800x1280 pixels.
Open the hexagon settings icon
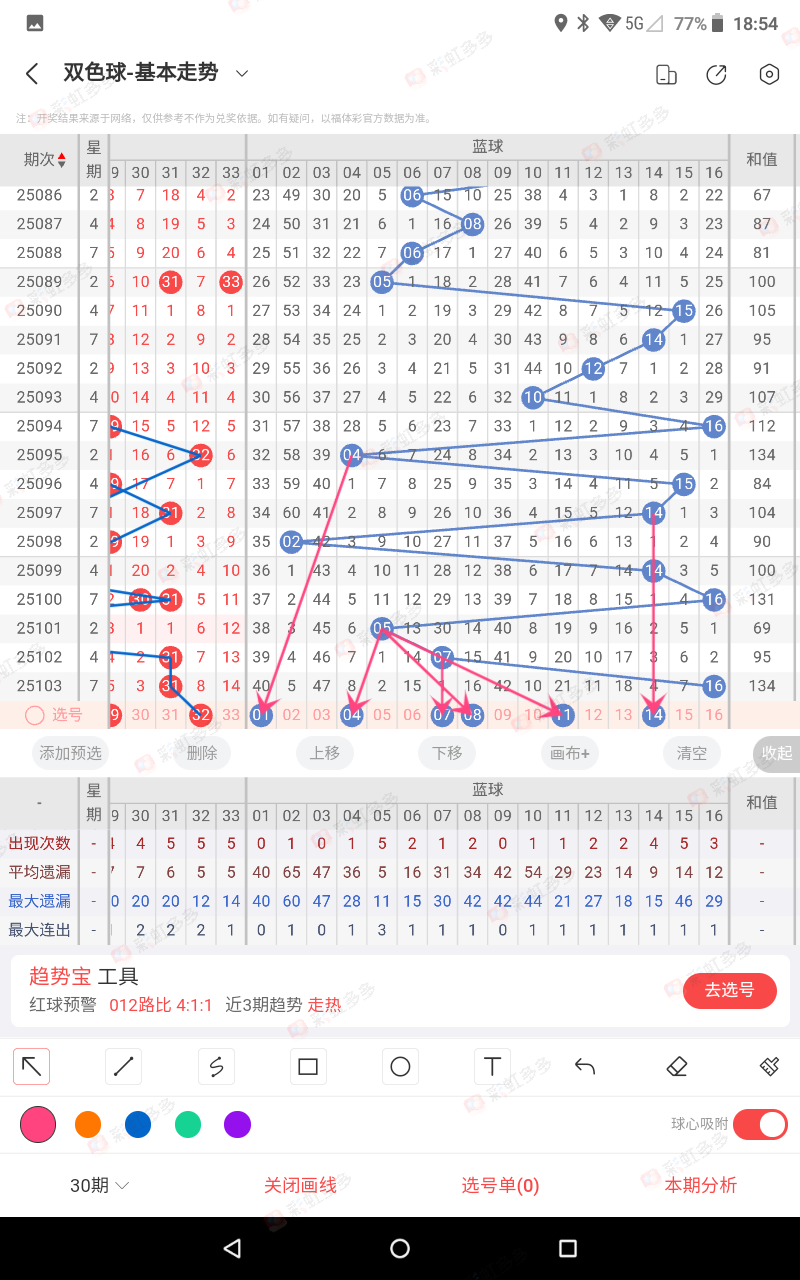(768, 74)
